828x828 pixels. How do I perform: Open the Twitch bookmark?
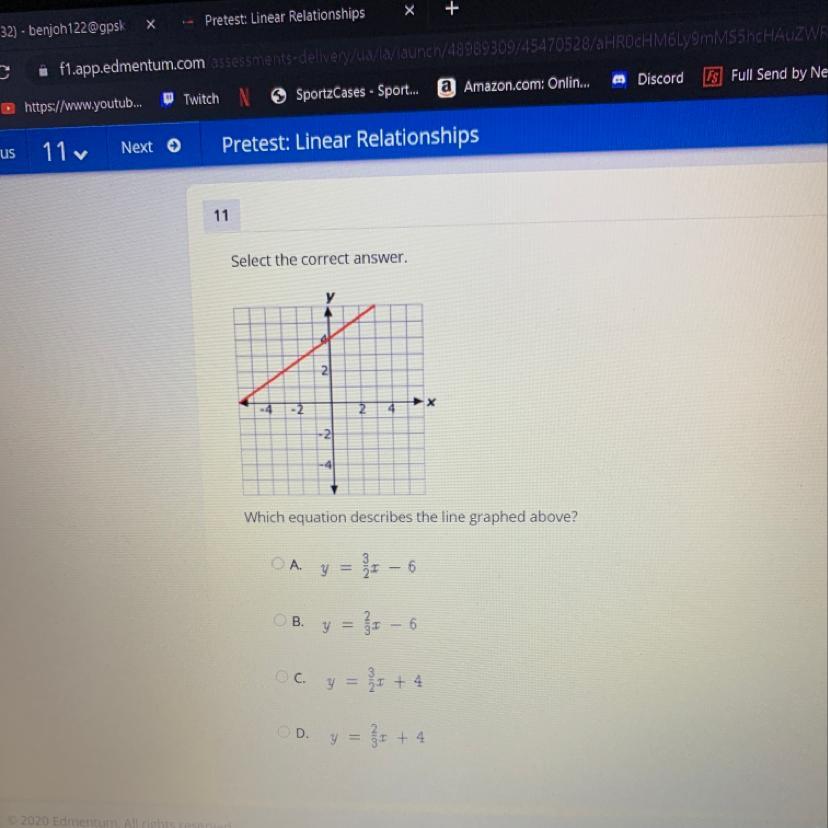click(x=191, y=99)
